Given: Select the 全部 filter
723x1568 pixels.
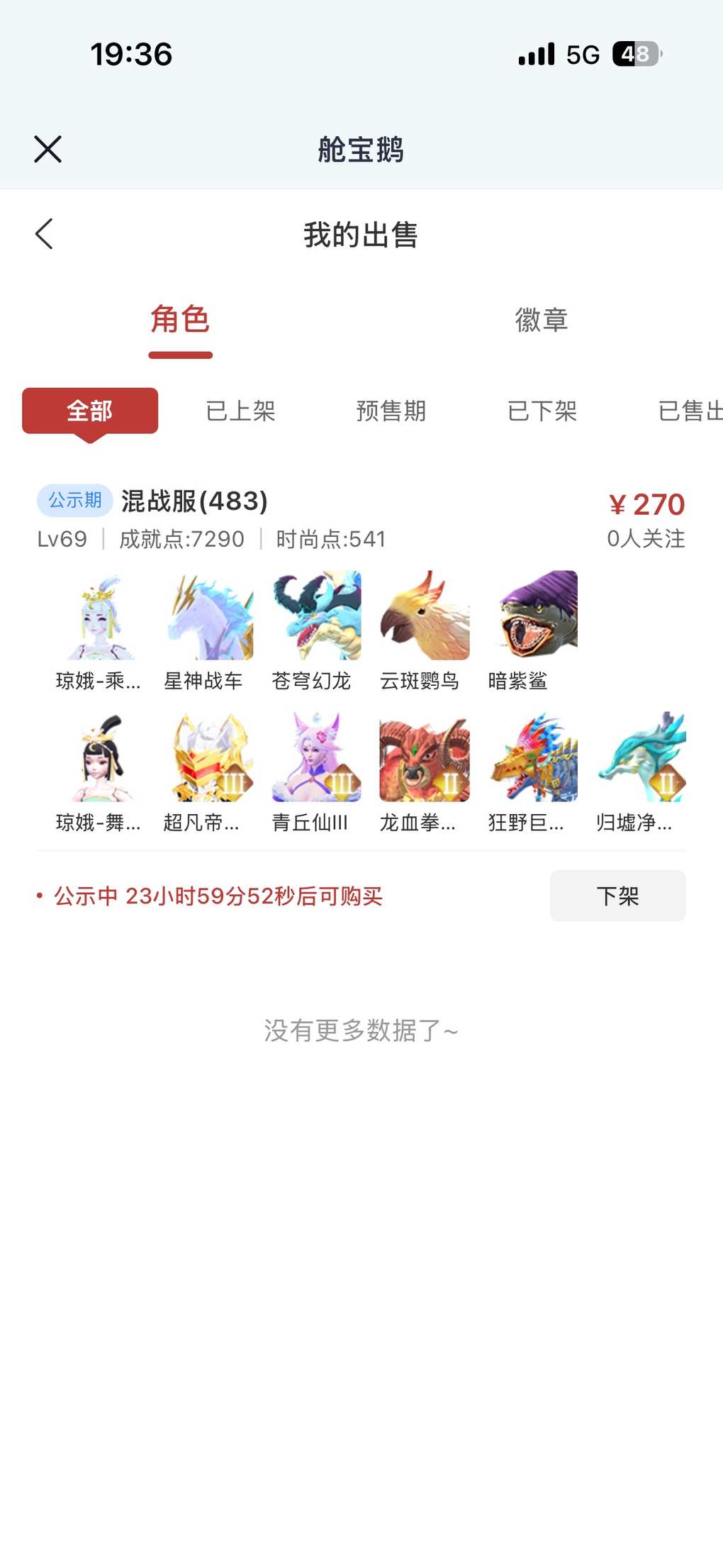Looking at the screenshot, I should pyautogui.click(x=90, y=411).
